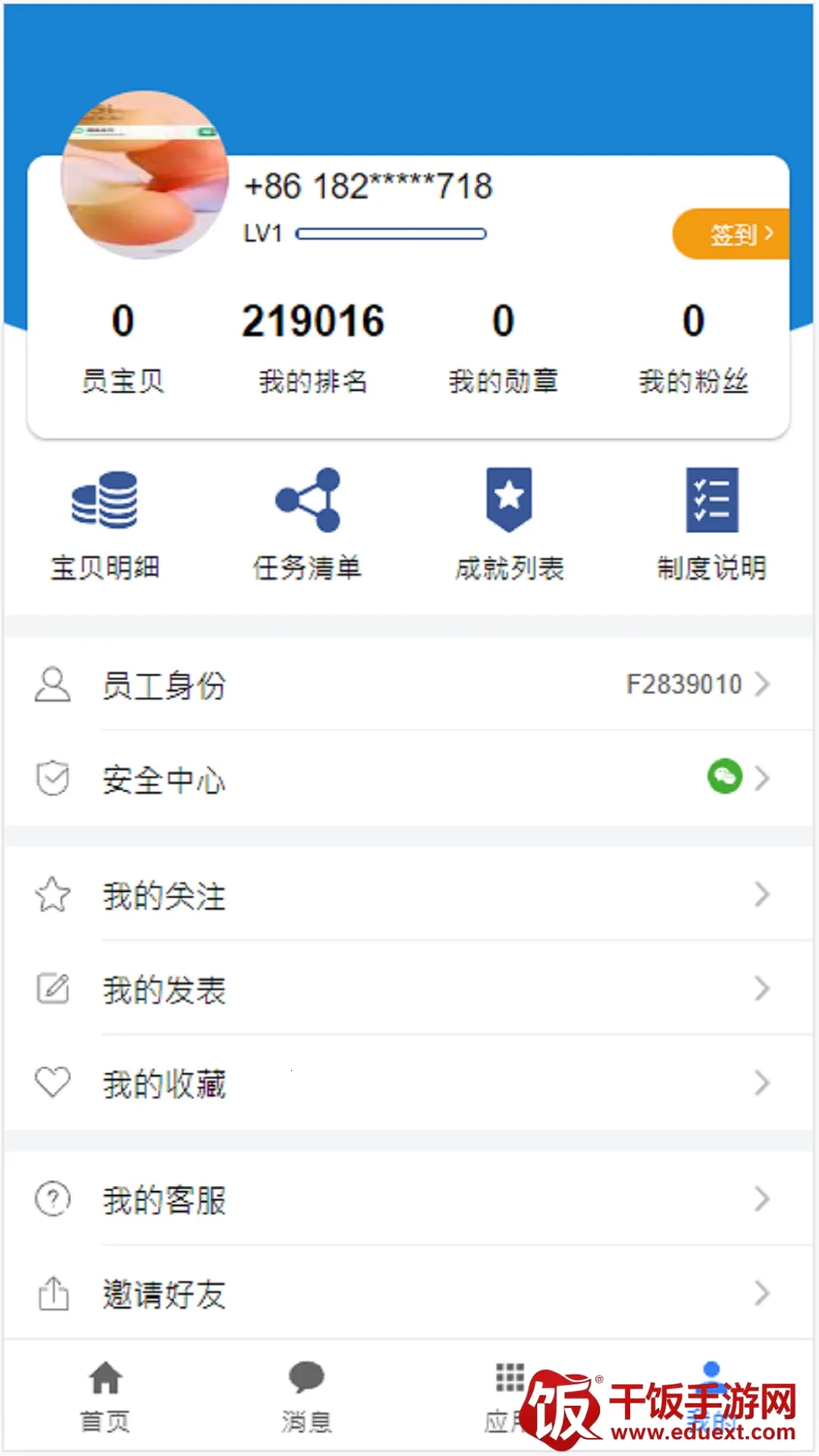Select 邀请好友 to invite friends

[x=409, y=1294]
